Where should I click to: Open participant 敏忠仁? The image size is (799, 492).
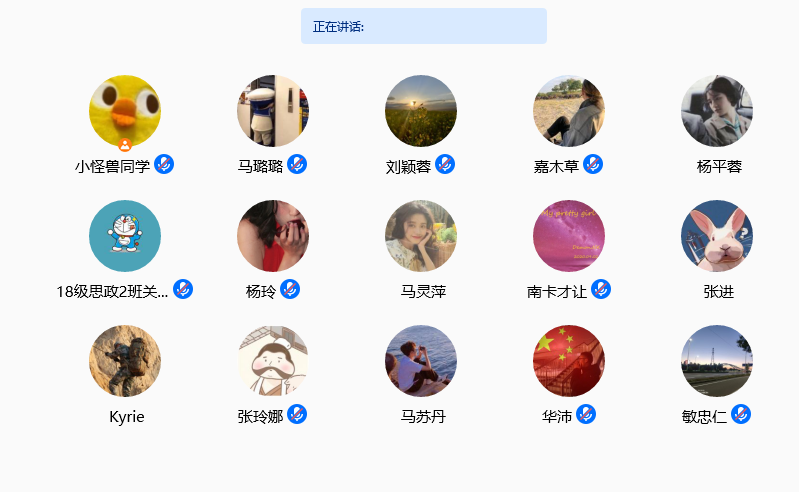[x=717, y=361]
